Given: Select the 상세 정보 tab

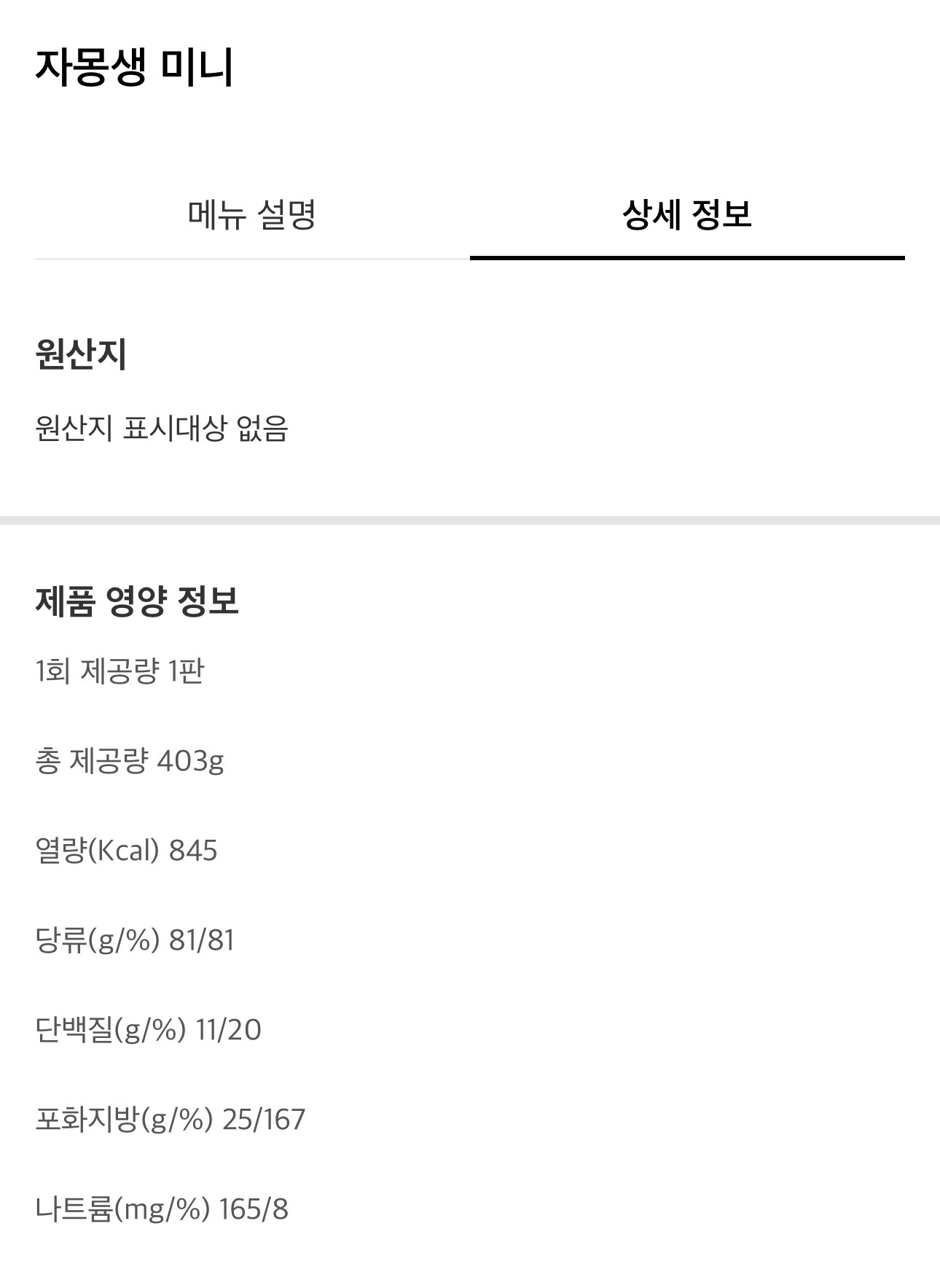Looking at the screenshot, I should (x=687, y=215).
